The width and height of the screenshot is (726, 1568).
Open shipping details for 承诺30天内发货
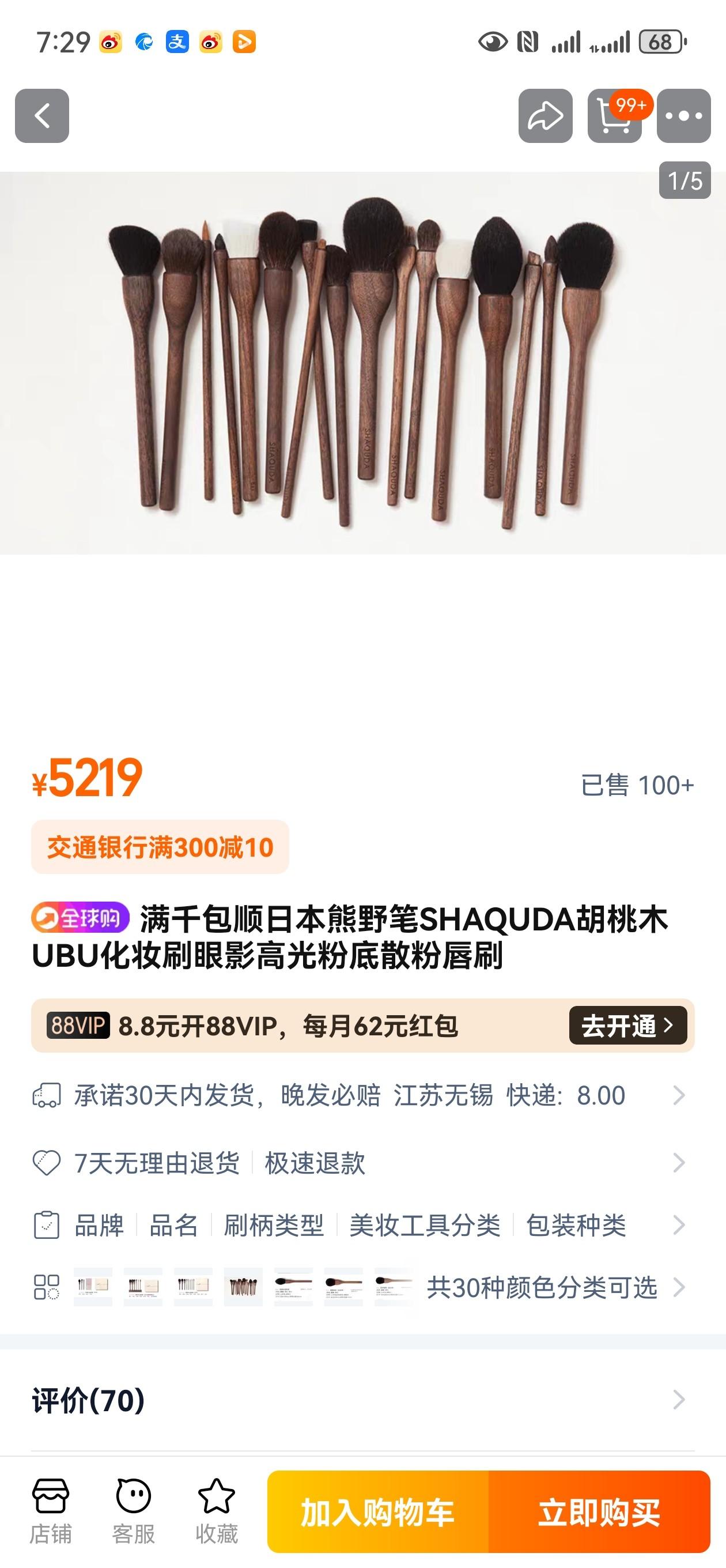(359, 1095)
